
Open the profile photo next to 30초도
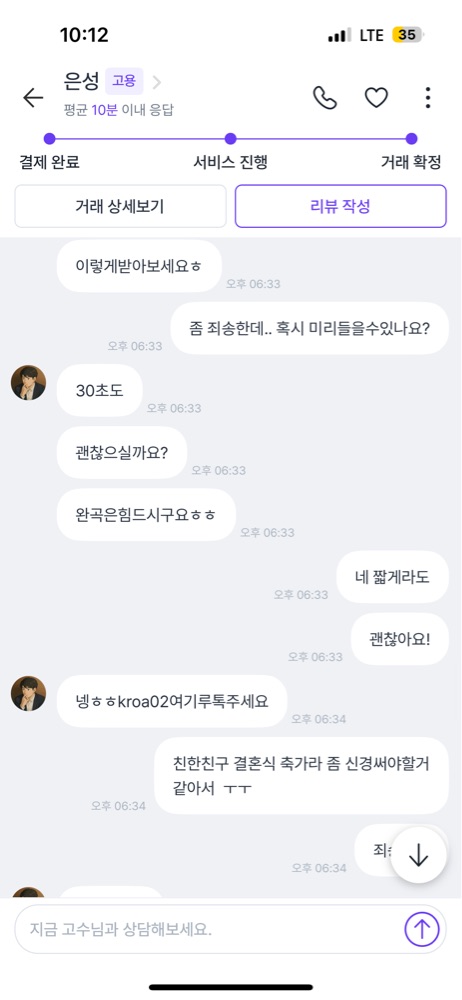pyautogui.click(x=28, y=383)
